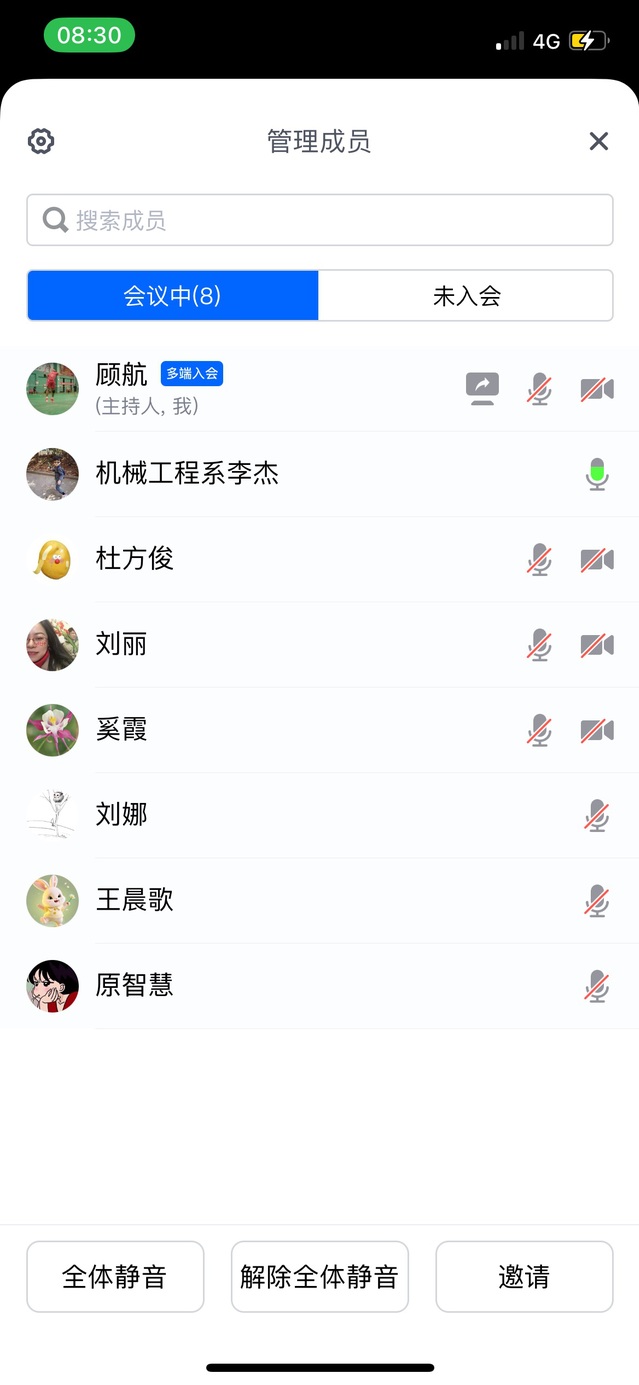639x1385 pixels.
Task: Tap the microphone icon beside 原智慧
Action: click(597, 986)
